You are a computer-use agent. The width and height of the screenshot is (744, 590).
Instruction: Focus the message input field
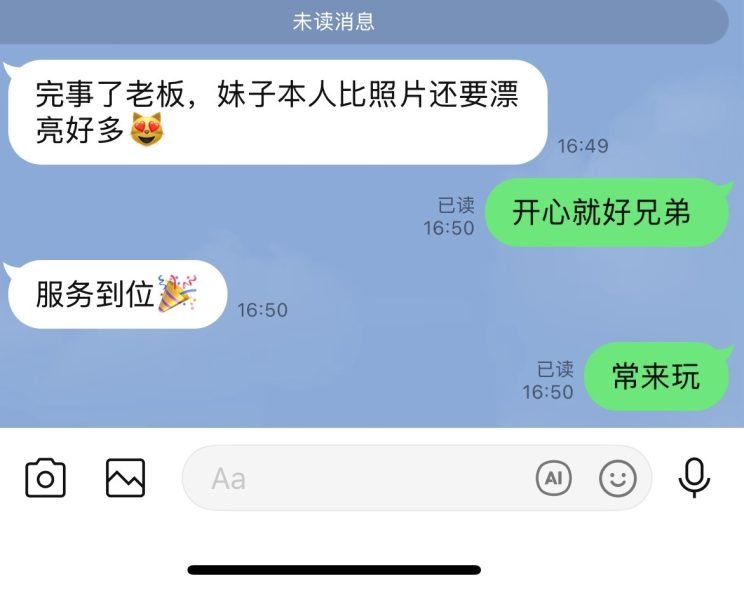click(360, 478)
